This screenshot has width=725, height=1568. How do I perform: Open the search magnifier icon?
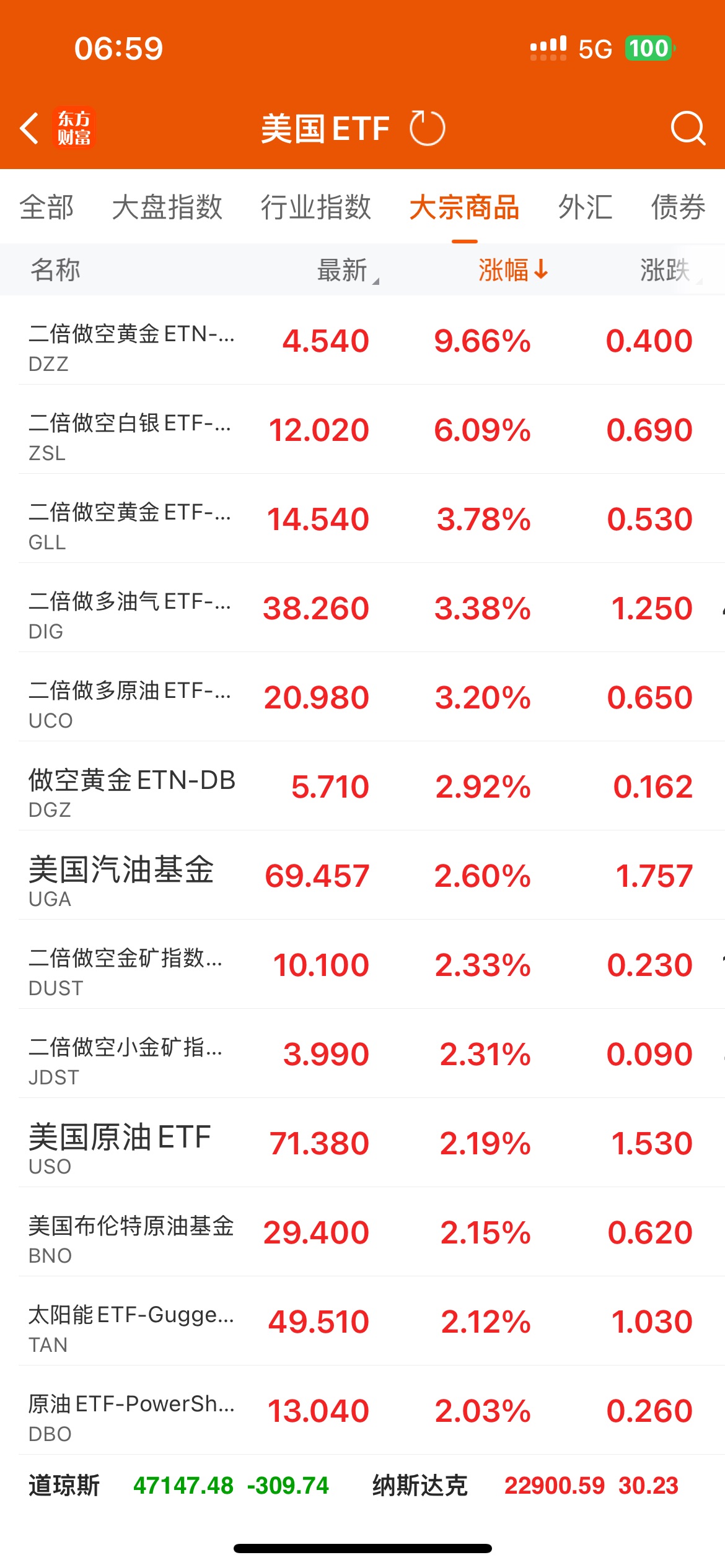[x=688, y=129]
